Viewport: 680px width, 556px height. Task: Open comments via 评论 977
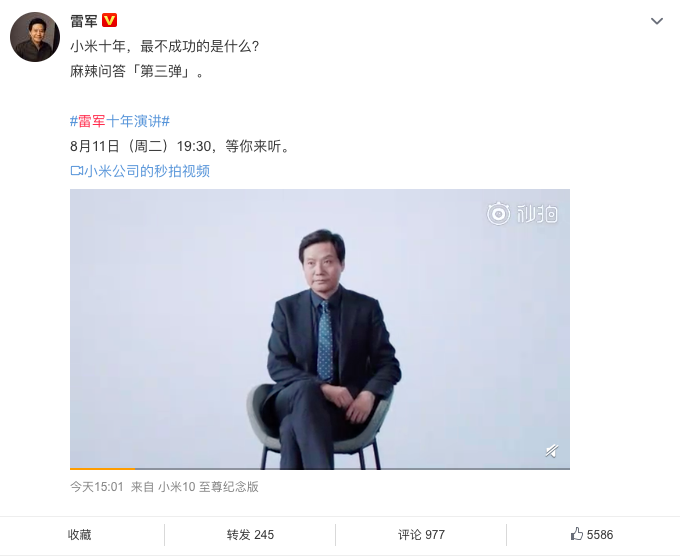[x=421, y=535]
